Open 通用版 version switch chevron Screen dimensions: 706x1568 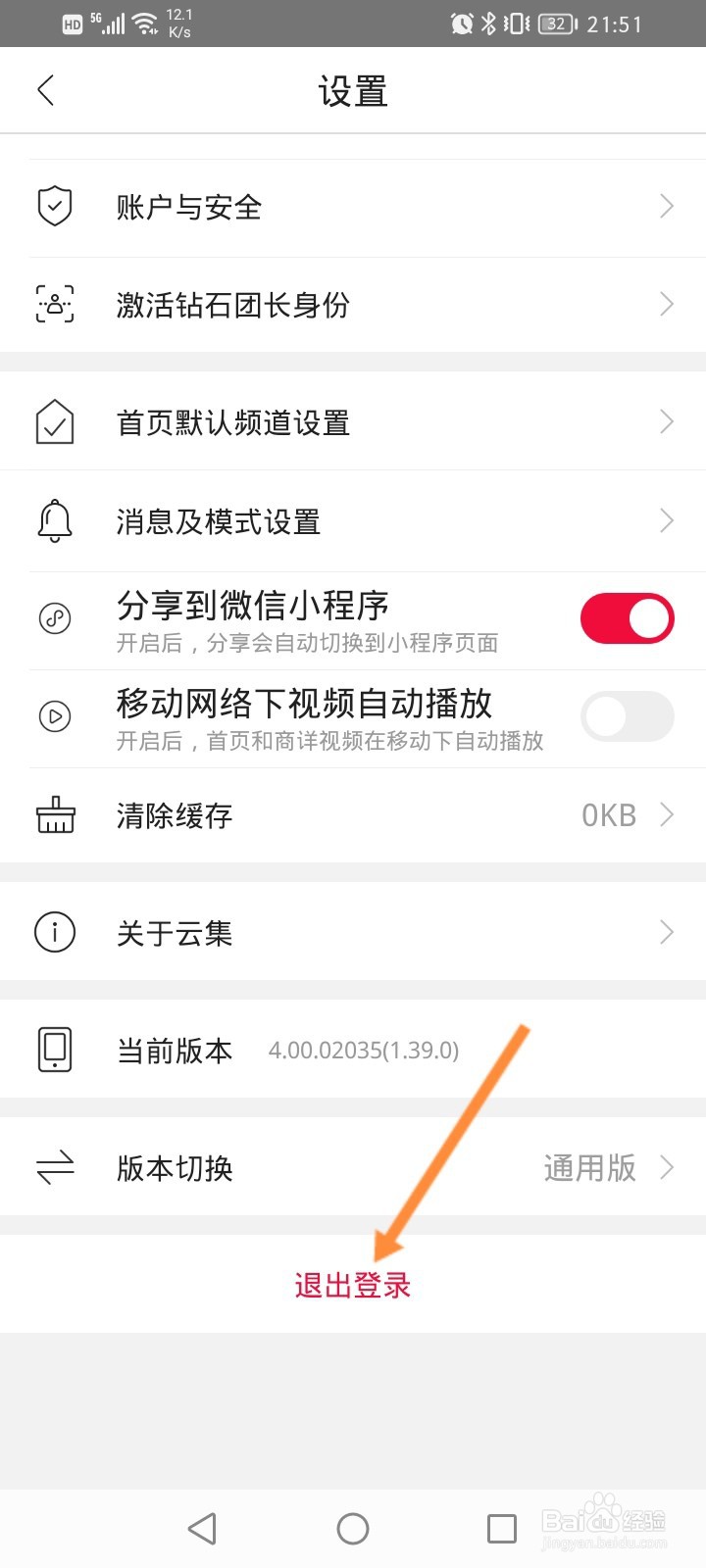[x=666, y=1168]
